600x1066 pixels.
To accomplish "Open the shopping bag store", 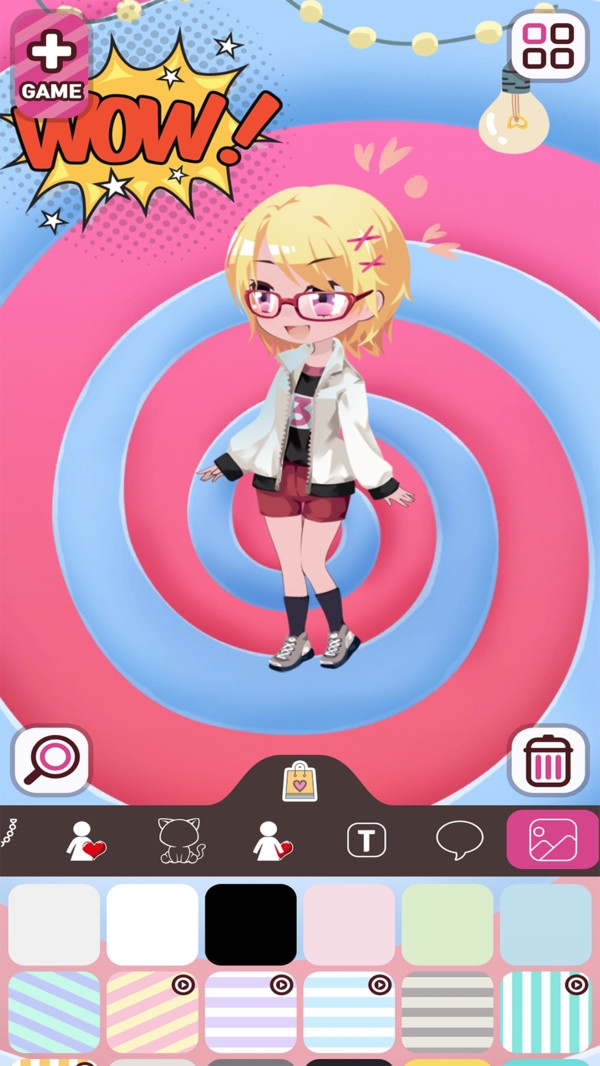I will 299,782.
